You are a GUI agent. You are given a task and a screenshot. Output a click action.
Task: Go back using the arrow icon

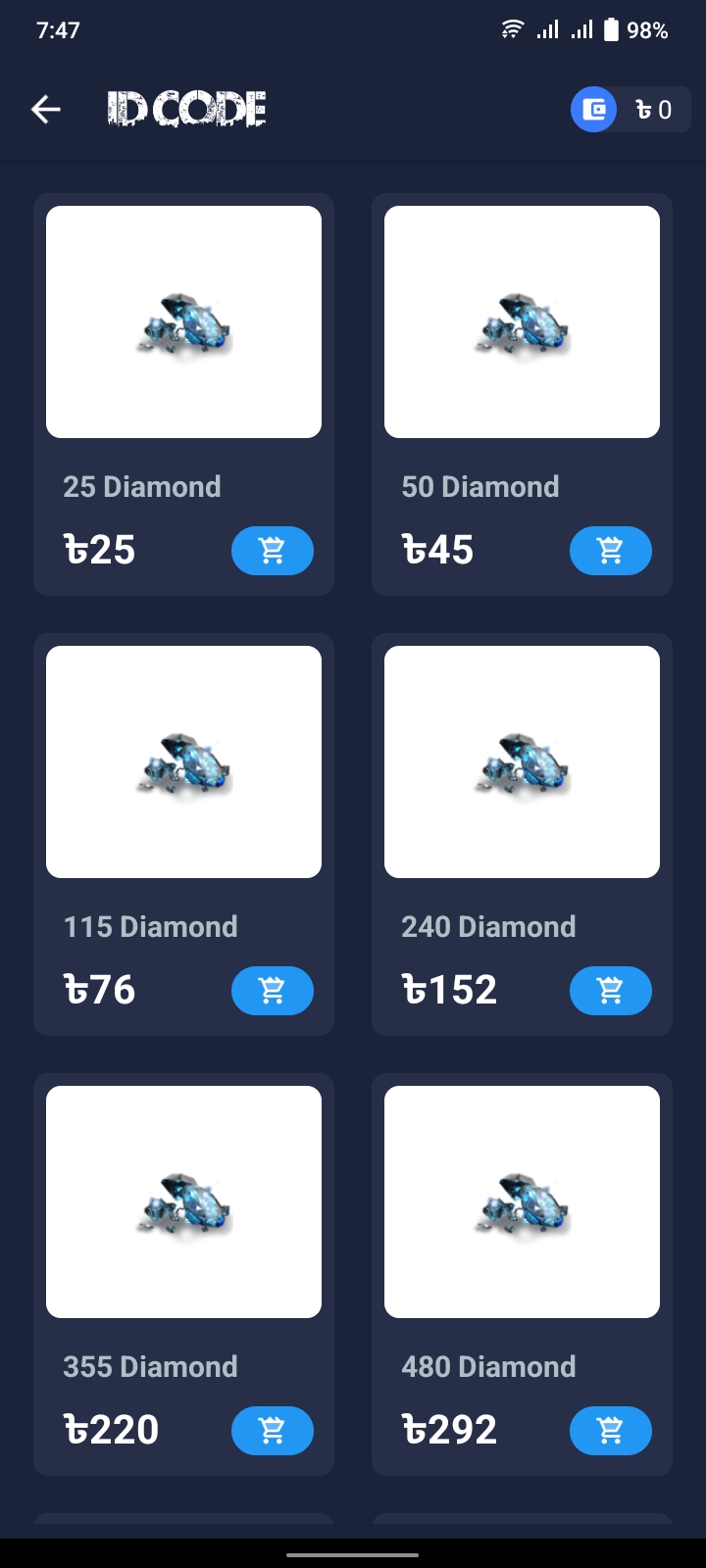pos(46,109)
